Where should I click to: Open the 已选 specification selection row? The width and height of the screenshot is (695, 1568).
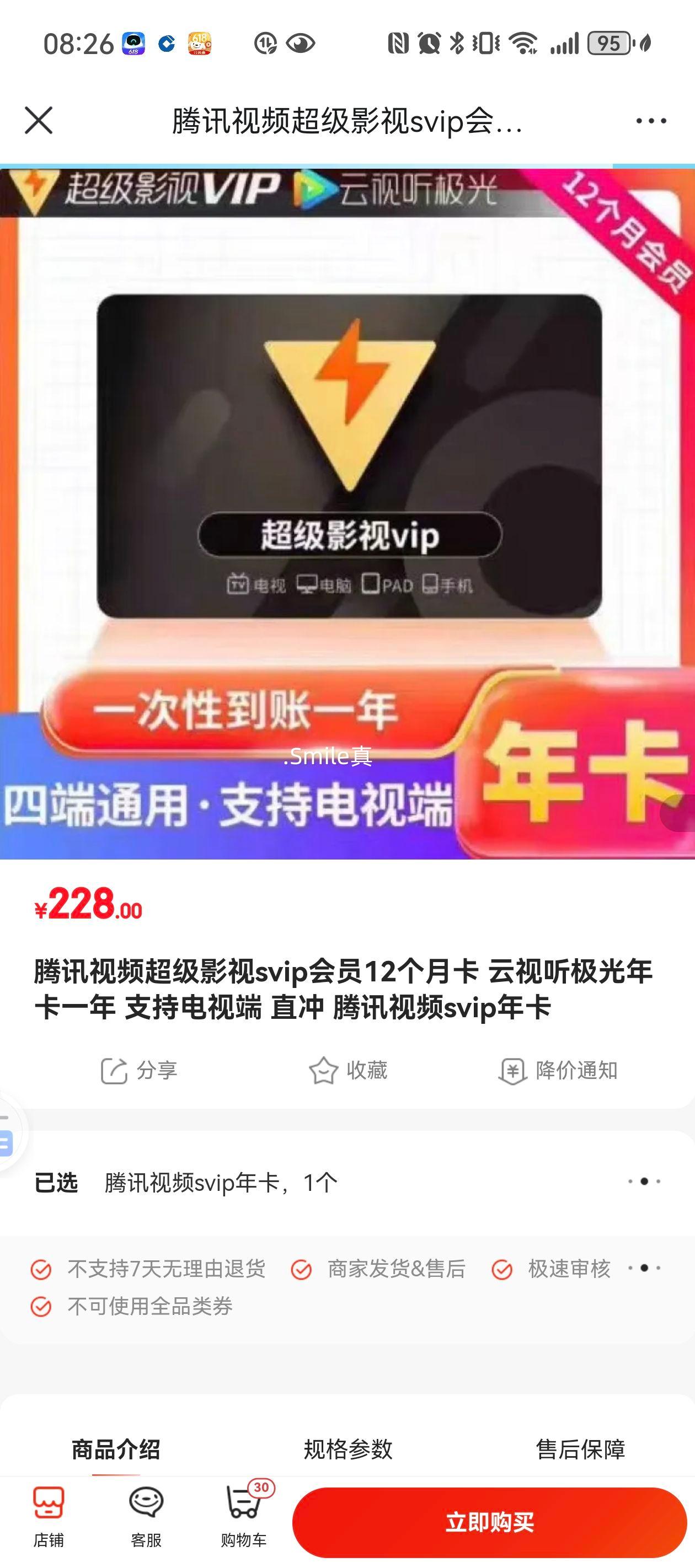coord(347,1182)
